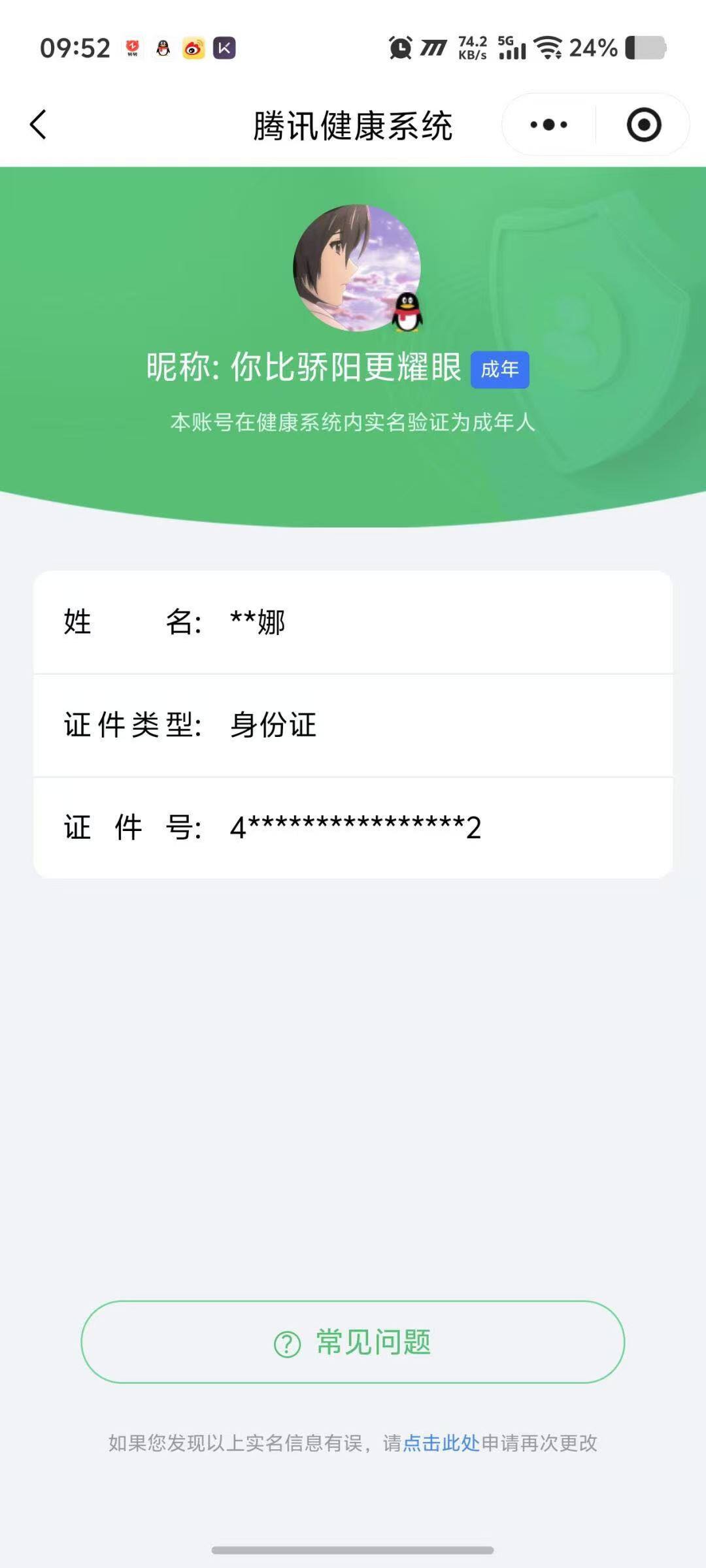Screen dimensions: 706x1568
Task: Click the Weibo icon in the notification area
Action: click(x=192, y=48)
